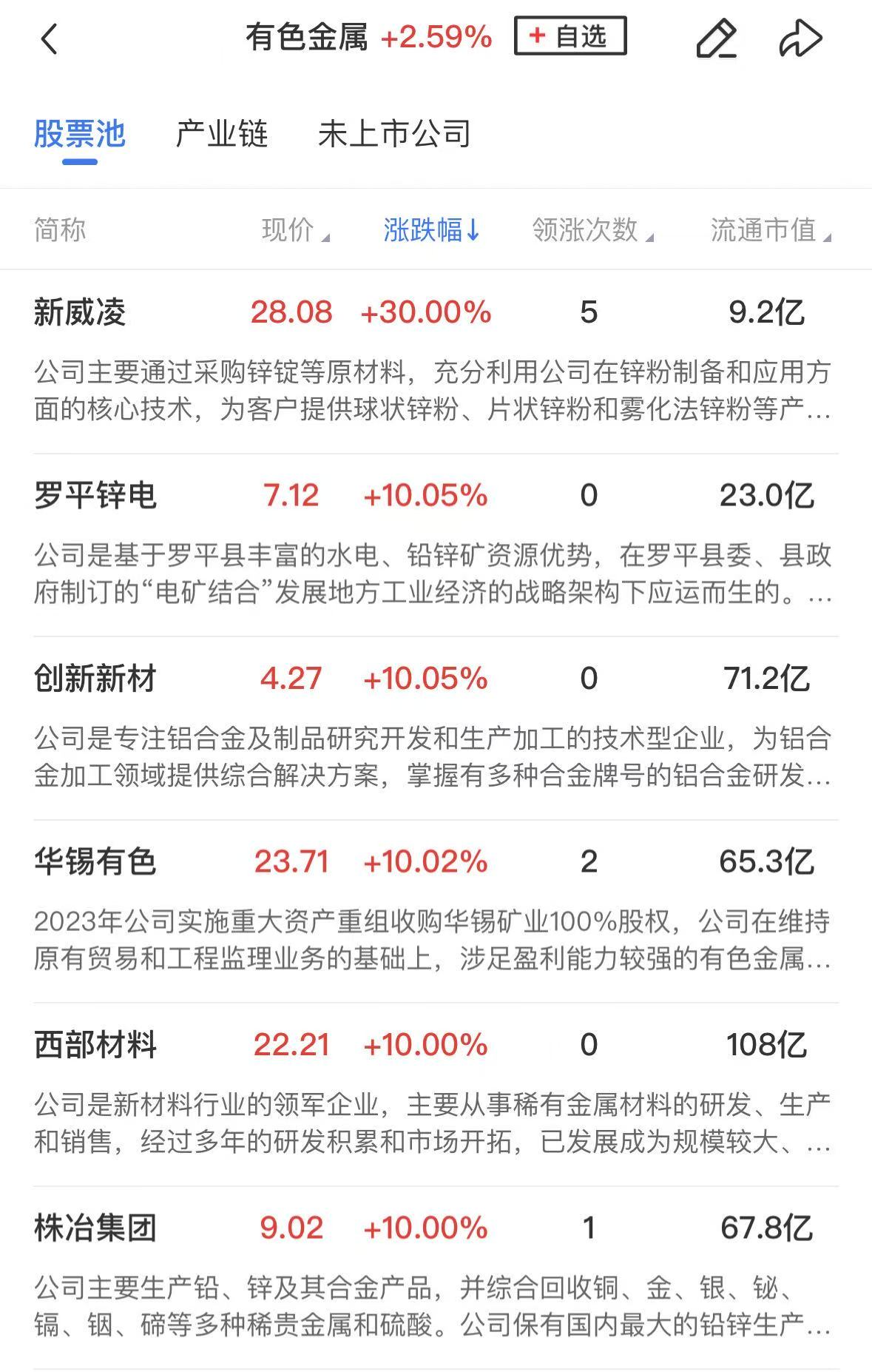872x1372 pixels.
Task: Sort the list by 现价
Action: click(x=295, y=230)
